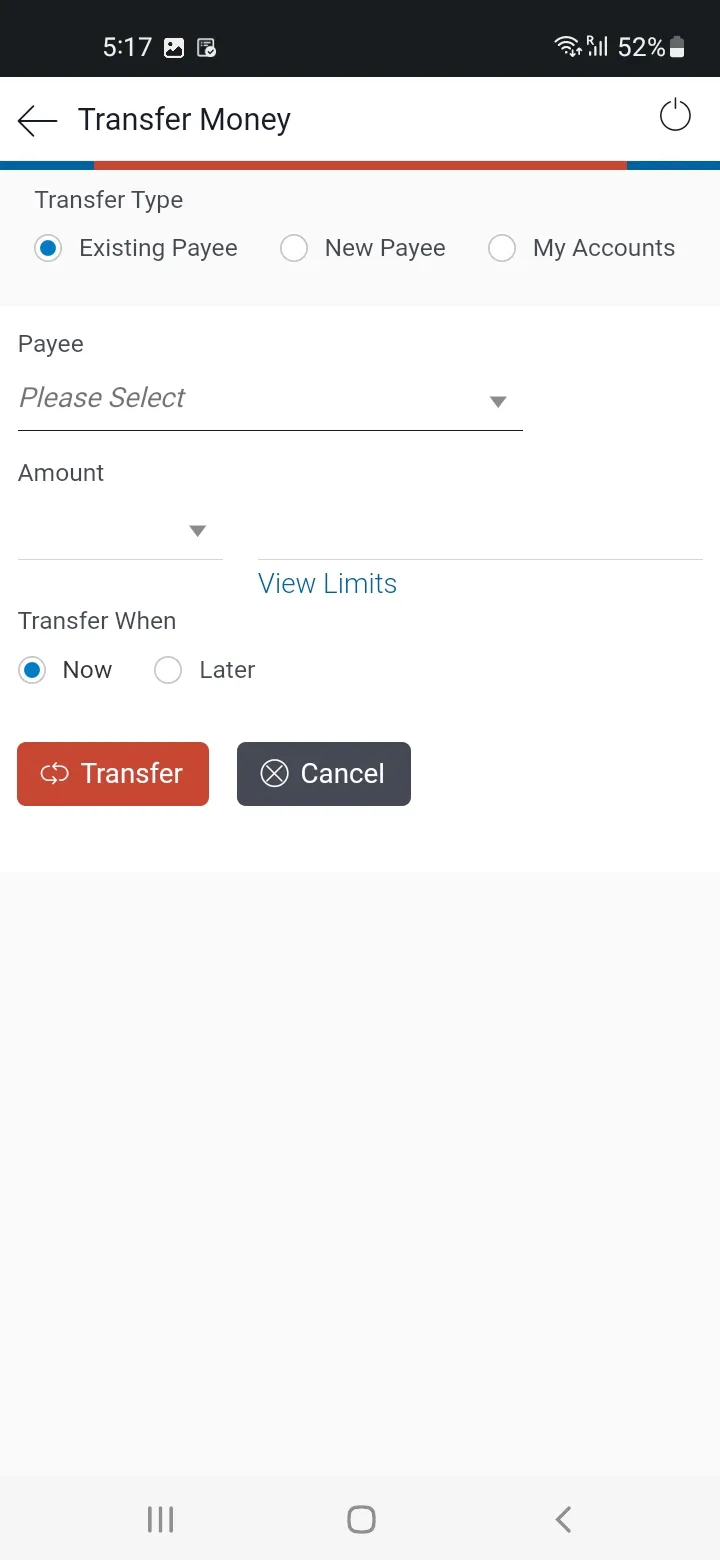This screenshot has height=1560, width=720.
Task: Open the amount currency dropdown
Action: 120,531
